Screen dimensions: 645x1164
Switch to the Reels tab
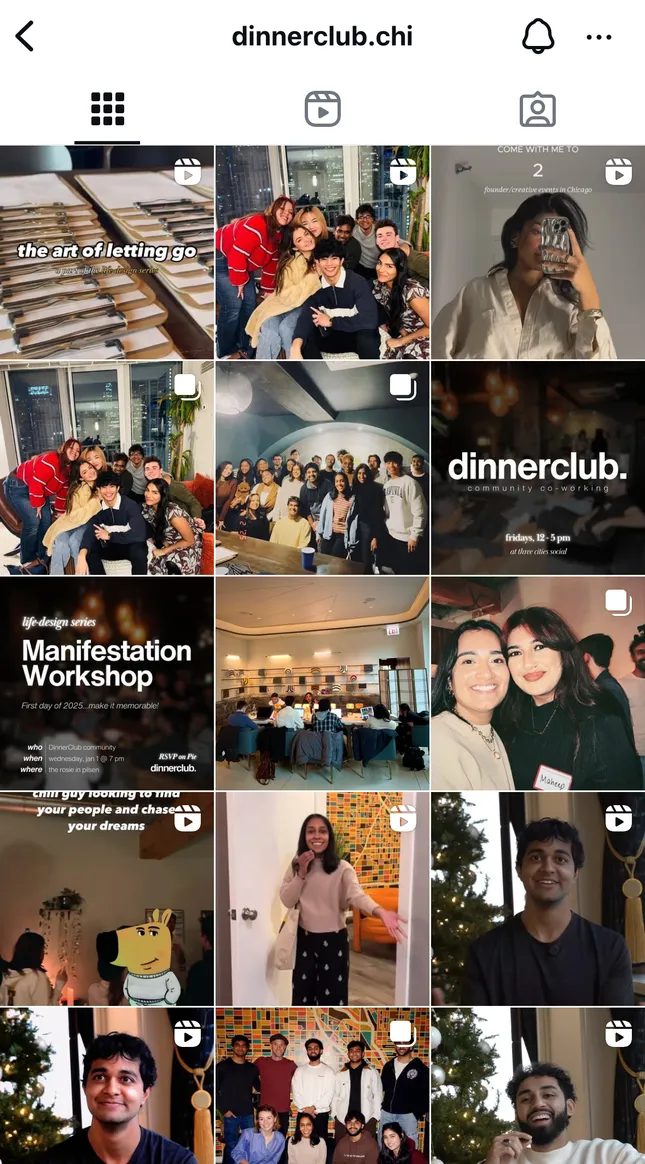tap(322, 108)
